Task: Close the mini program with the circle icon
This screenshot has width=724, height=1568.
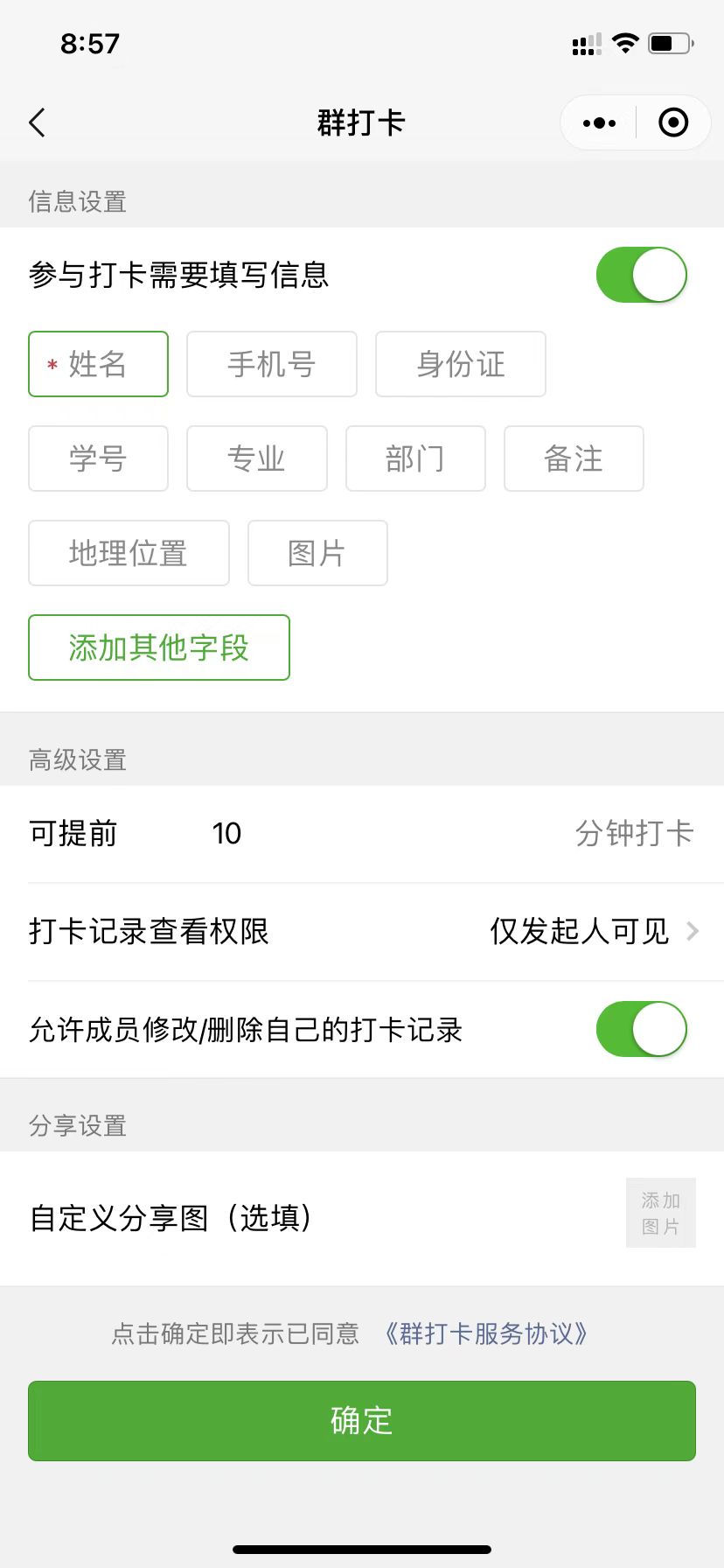Action: 673,122
